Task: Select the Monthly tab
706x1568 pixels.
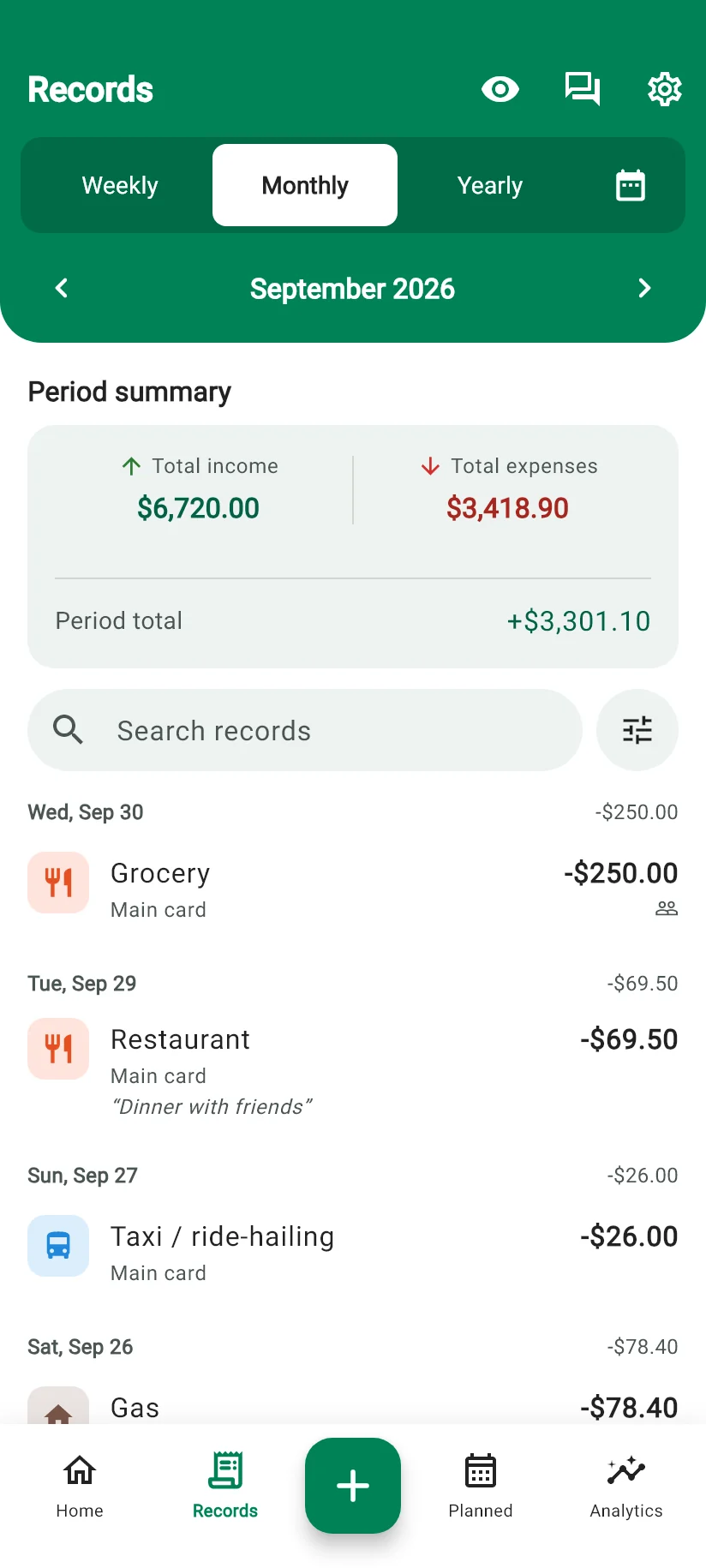Action: pos(305,185)
